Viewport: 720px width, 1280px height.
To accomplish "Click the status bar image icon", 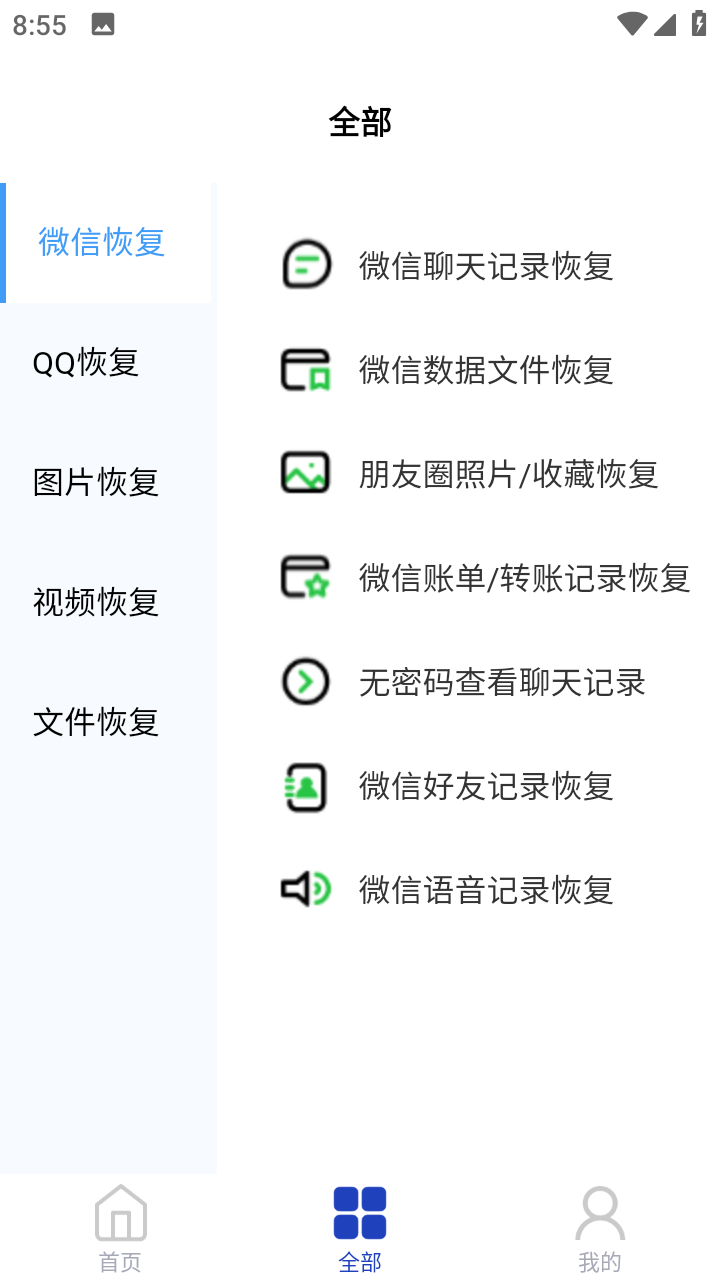I will coord(104,24).
